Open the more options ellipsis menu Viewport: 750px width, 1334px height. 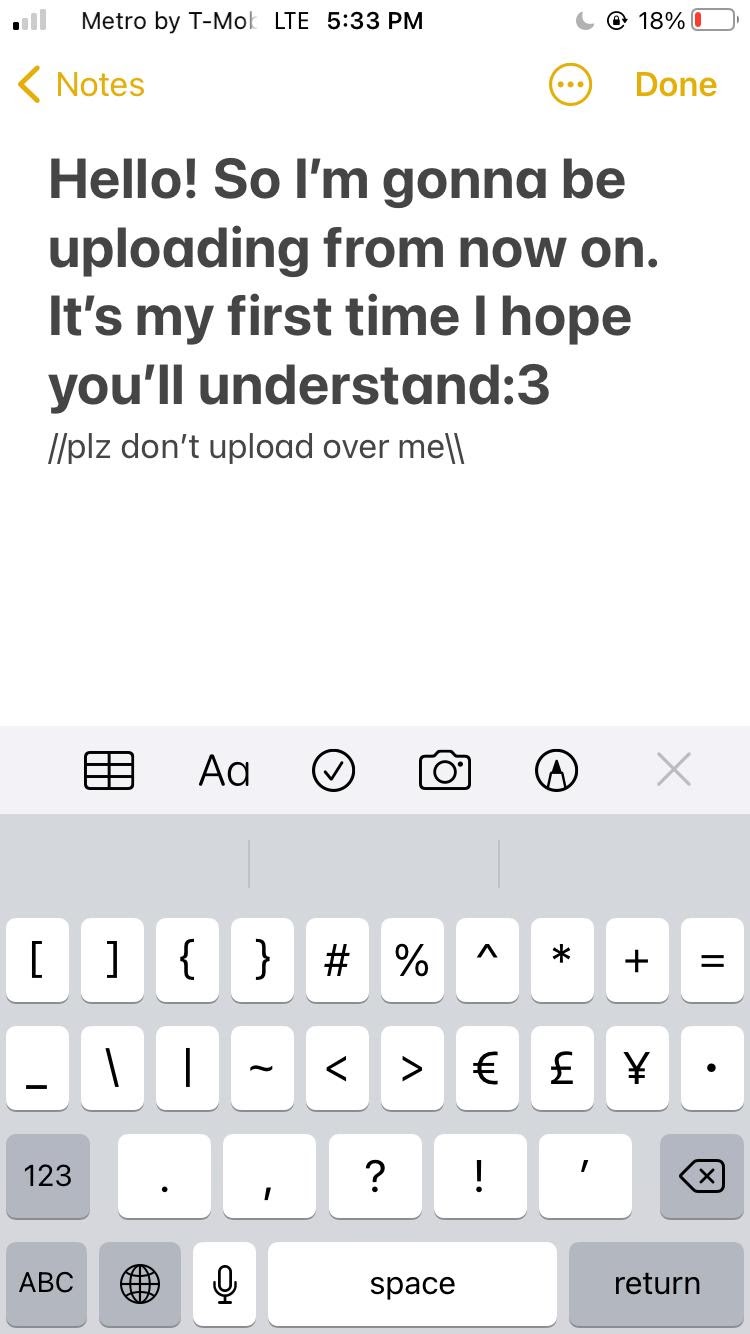(571, 85)
